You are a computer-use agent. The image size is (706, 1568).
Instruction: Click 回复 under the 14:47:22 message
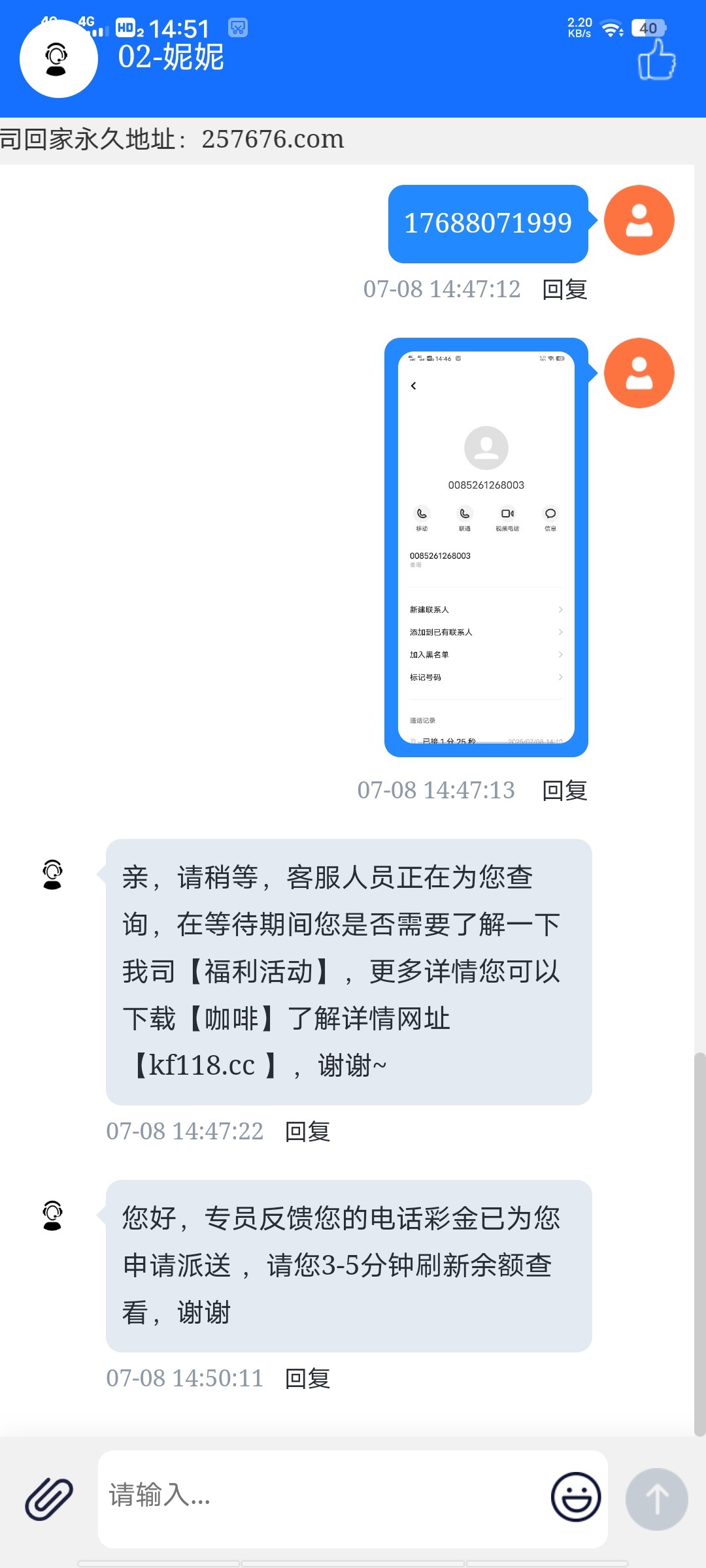pyautogui.click(x=307, y=1130)
